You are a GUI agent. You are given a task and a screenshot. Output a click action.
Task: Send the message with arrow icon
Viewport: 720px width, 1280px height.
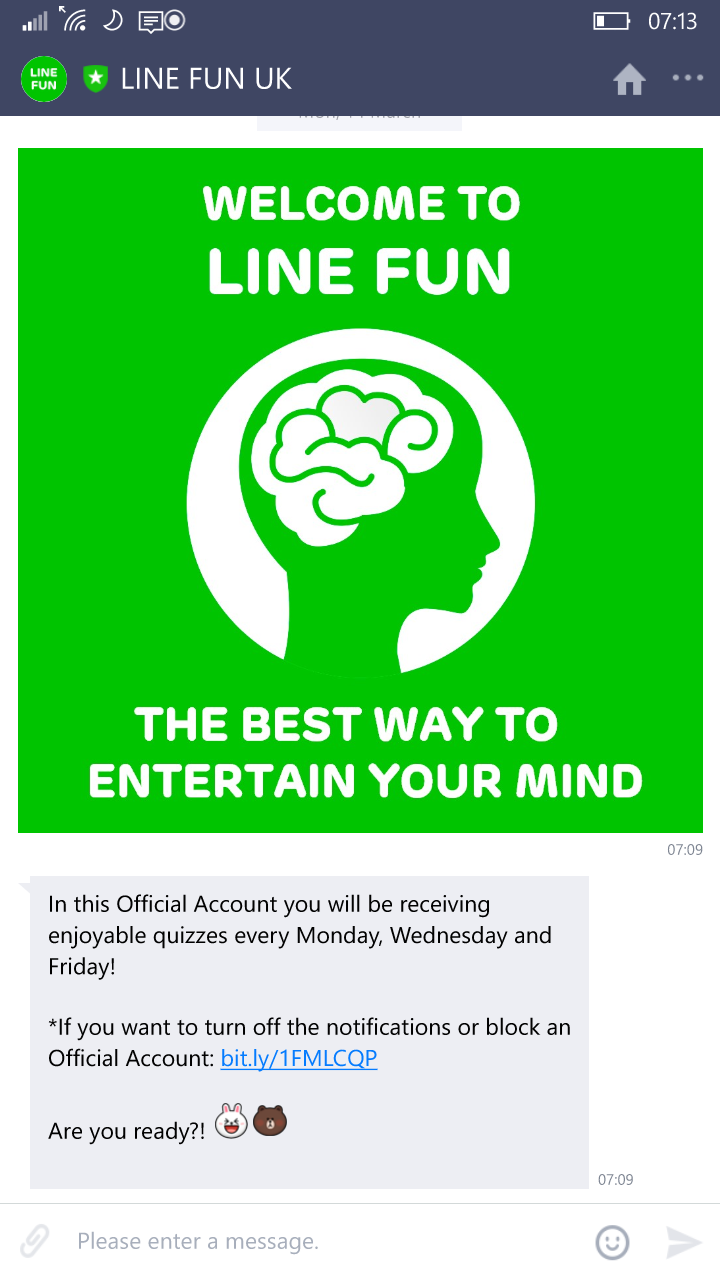(684, 1242)
